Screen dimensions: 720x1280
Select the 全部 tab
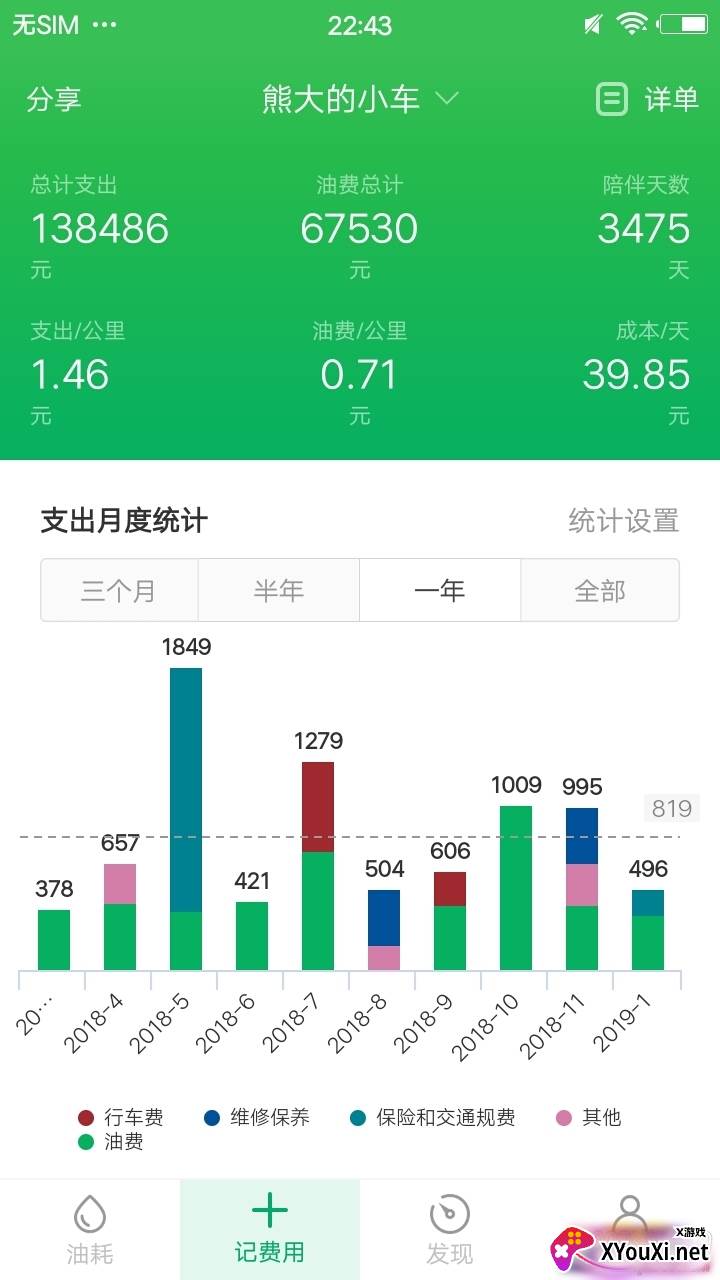[600, 590]
